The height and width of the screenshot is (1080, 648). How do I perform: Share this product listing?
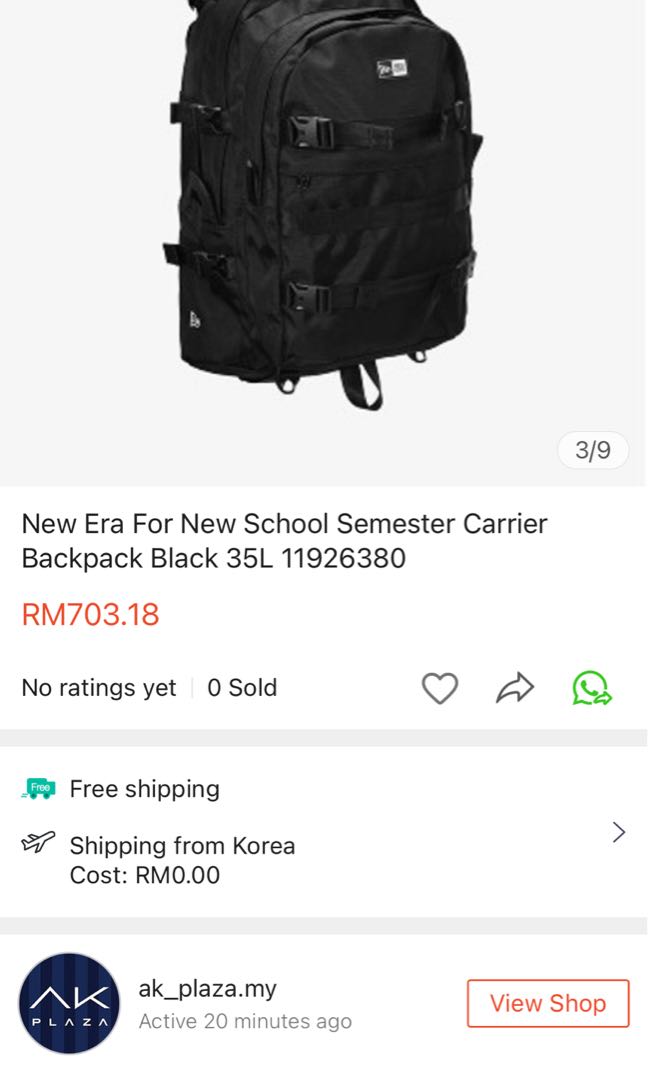515,688
